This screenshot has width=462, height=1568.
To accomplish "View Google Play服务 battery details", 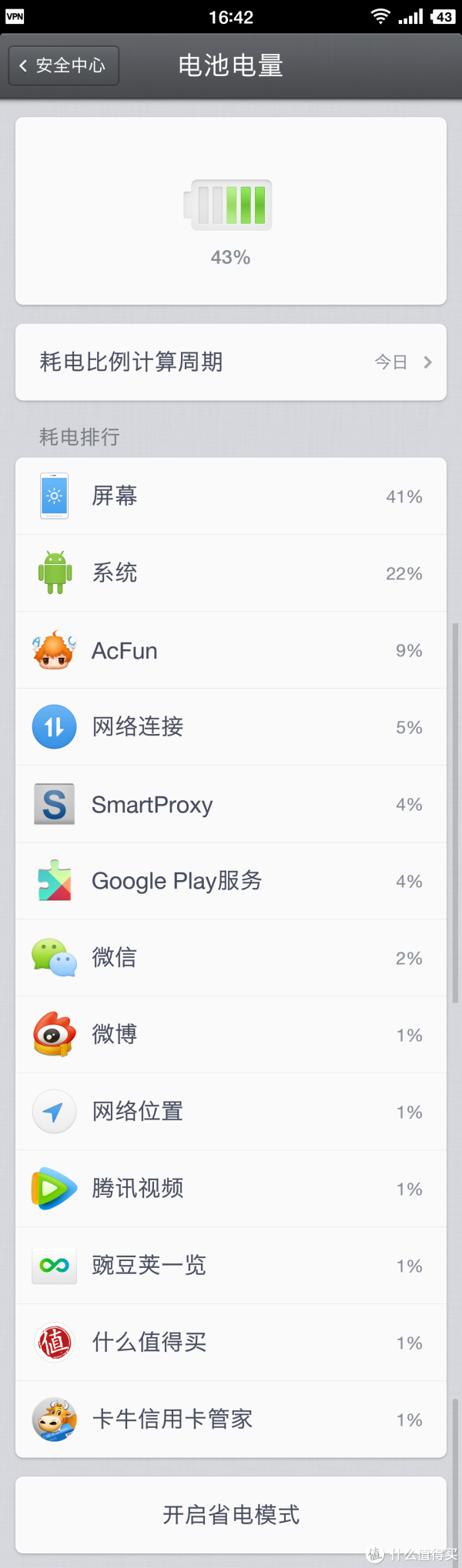I will pos(231,881).
